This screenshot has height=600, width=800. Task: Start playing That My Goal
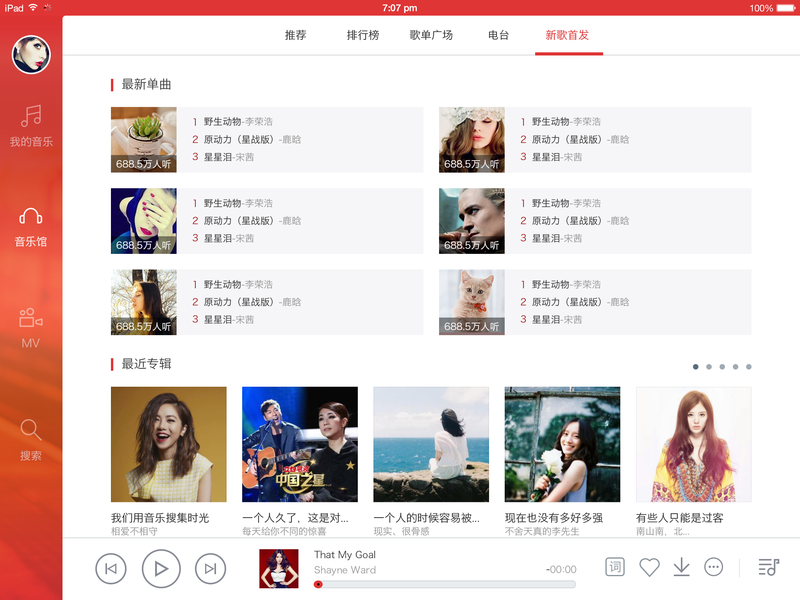[161, 569]
